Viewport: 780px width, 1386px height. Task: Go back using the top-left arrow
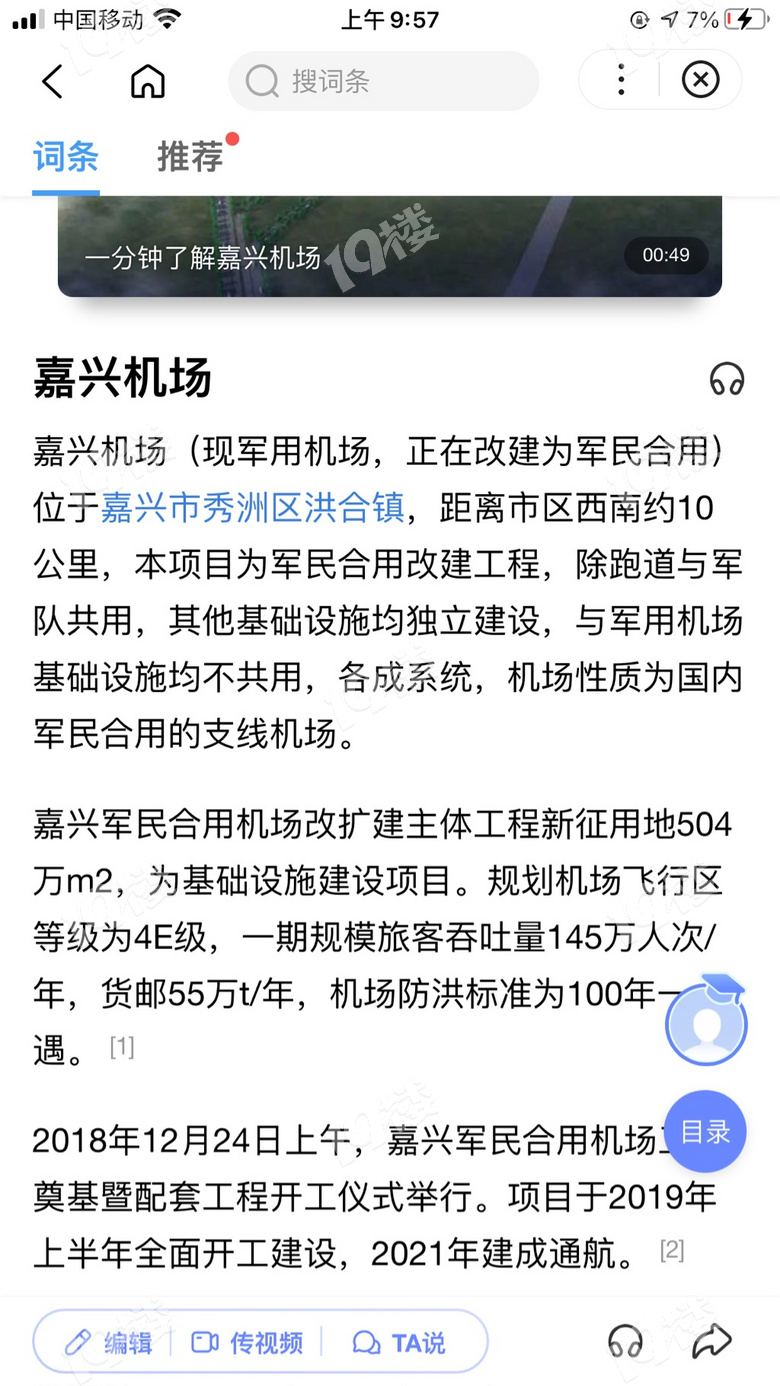point(53,81)
